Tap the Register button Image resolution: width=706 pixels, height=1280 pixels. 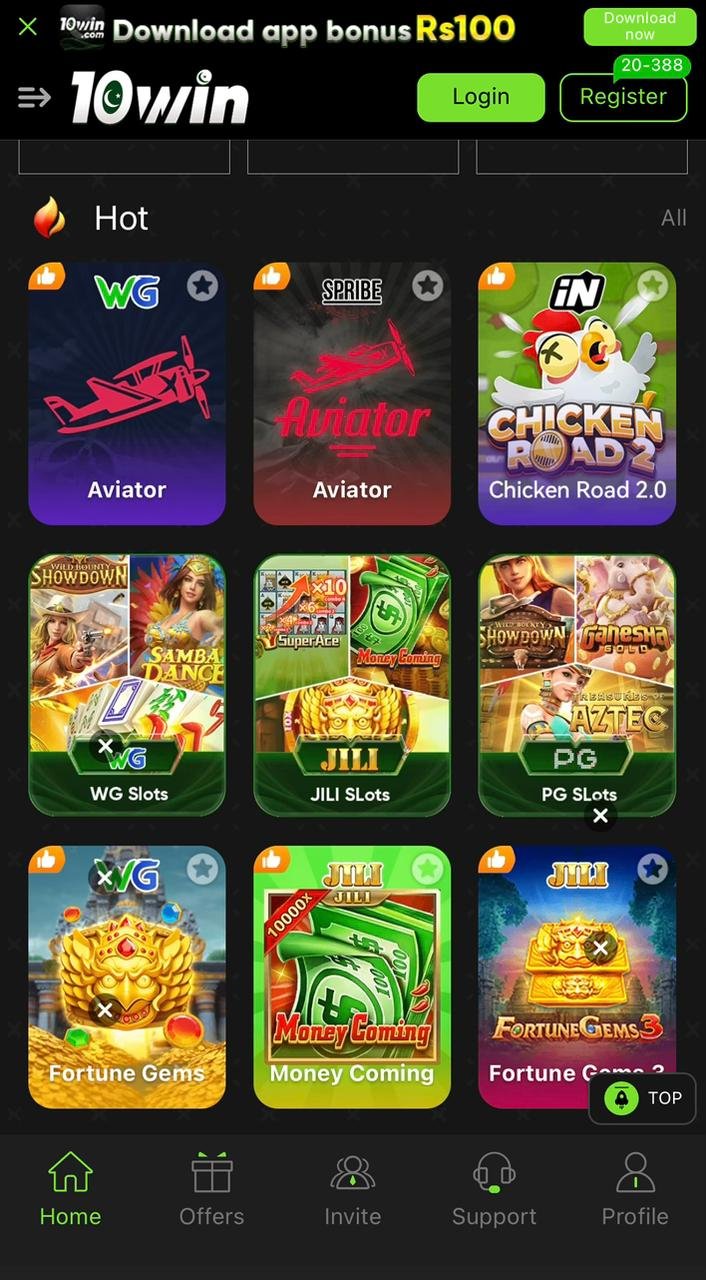point(623,97)
